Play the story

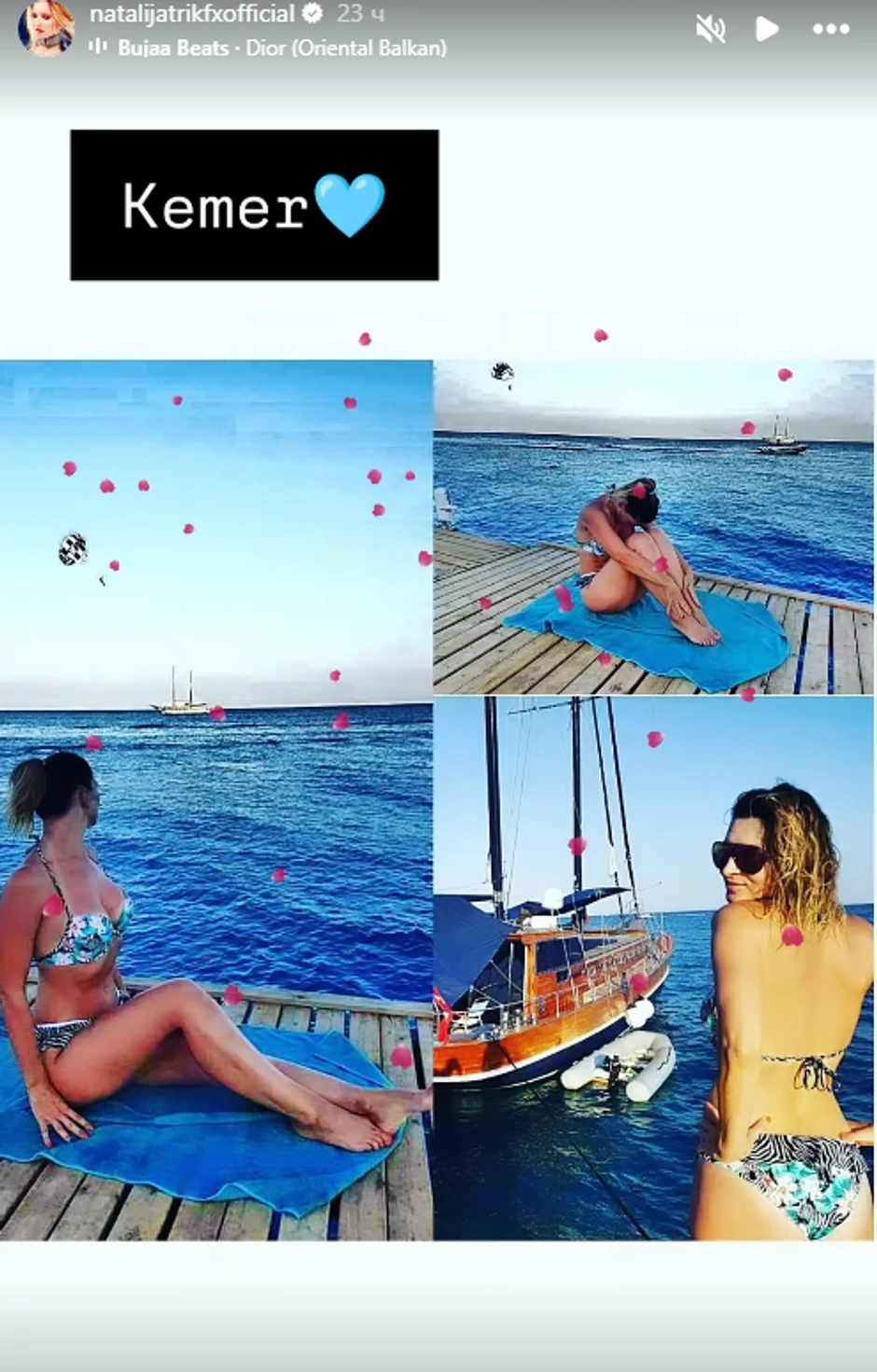[767, 30]
